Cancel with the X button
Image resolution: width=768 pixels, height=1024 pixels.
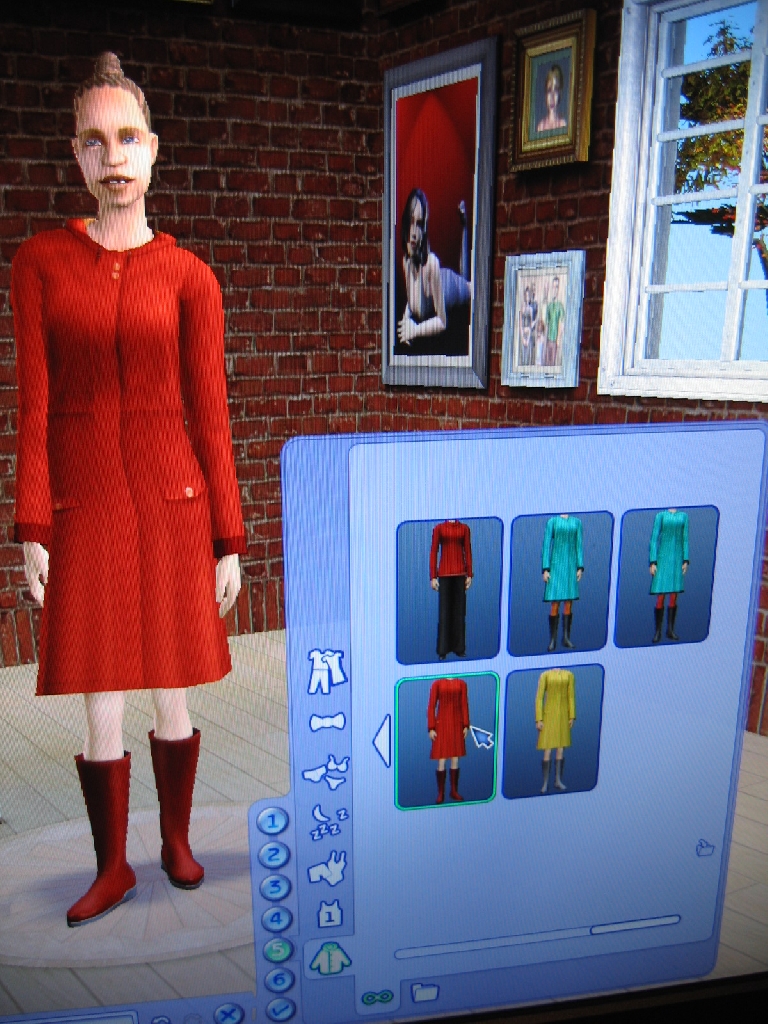(228, 1013)
